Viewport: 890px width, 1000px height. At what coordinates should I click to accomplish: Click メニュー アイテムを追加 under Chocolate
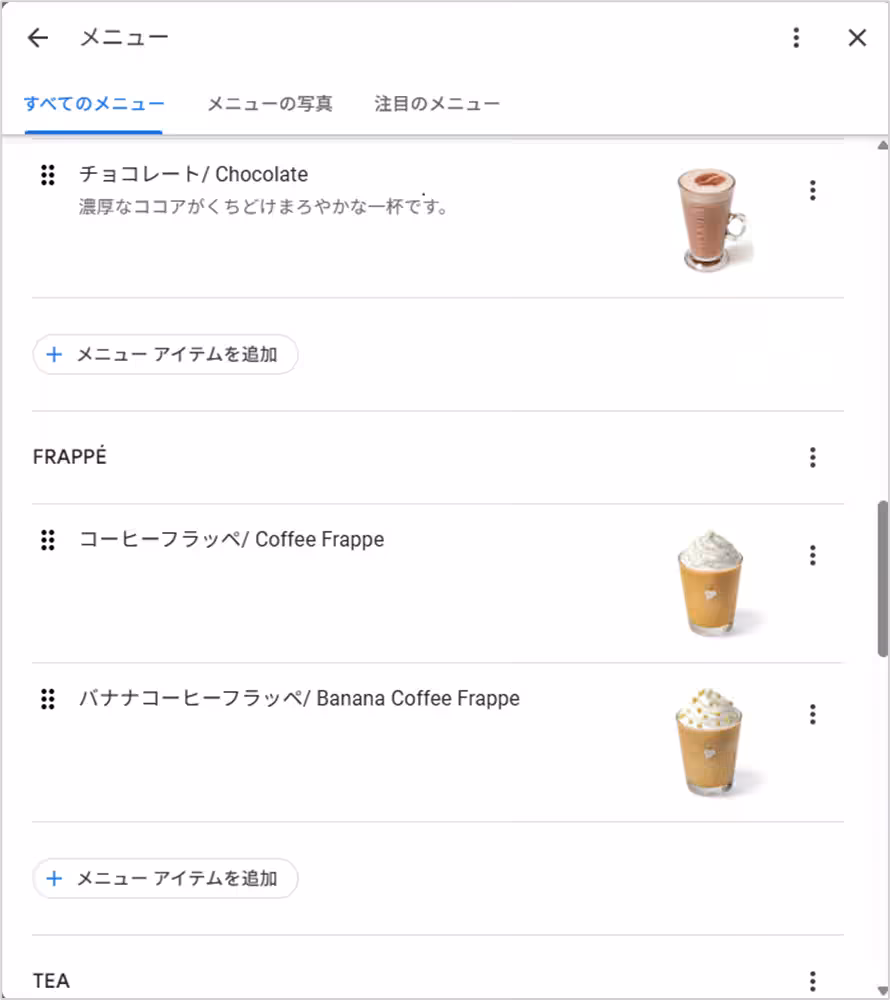165,354
